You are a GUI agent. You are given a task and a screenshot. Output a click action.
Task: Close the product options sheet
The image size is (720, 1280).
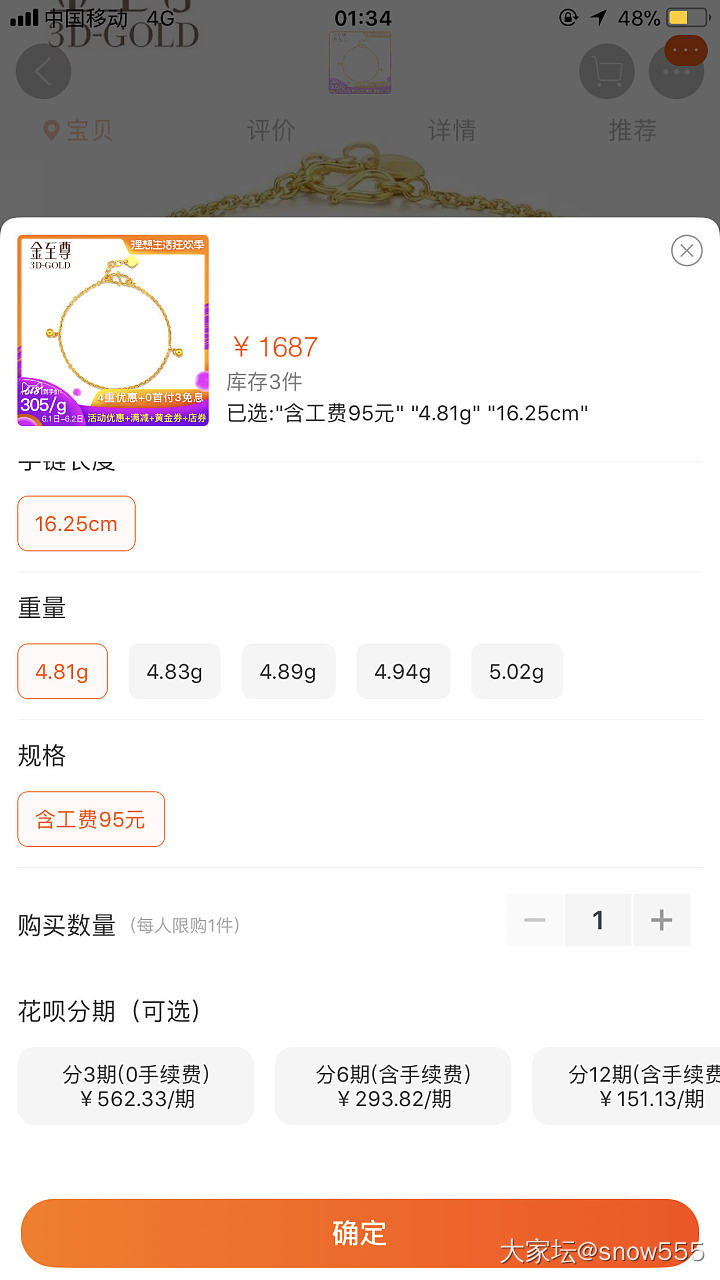pyautogui.click(x=686, y=250)
